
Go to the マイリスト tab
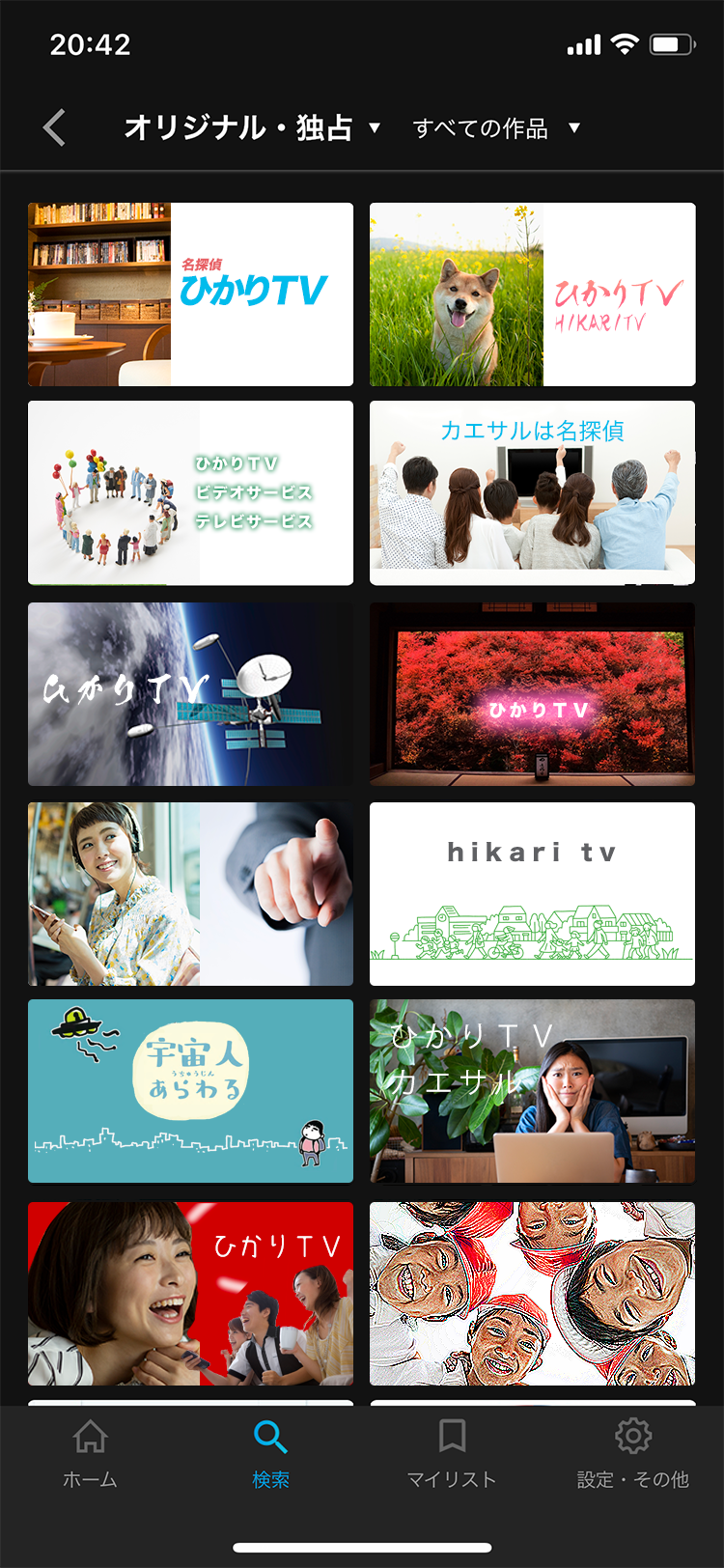point(451,1453)
